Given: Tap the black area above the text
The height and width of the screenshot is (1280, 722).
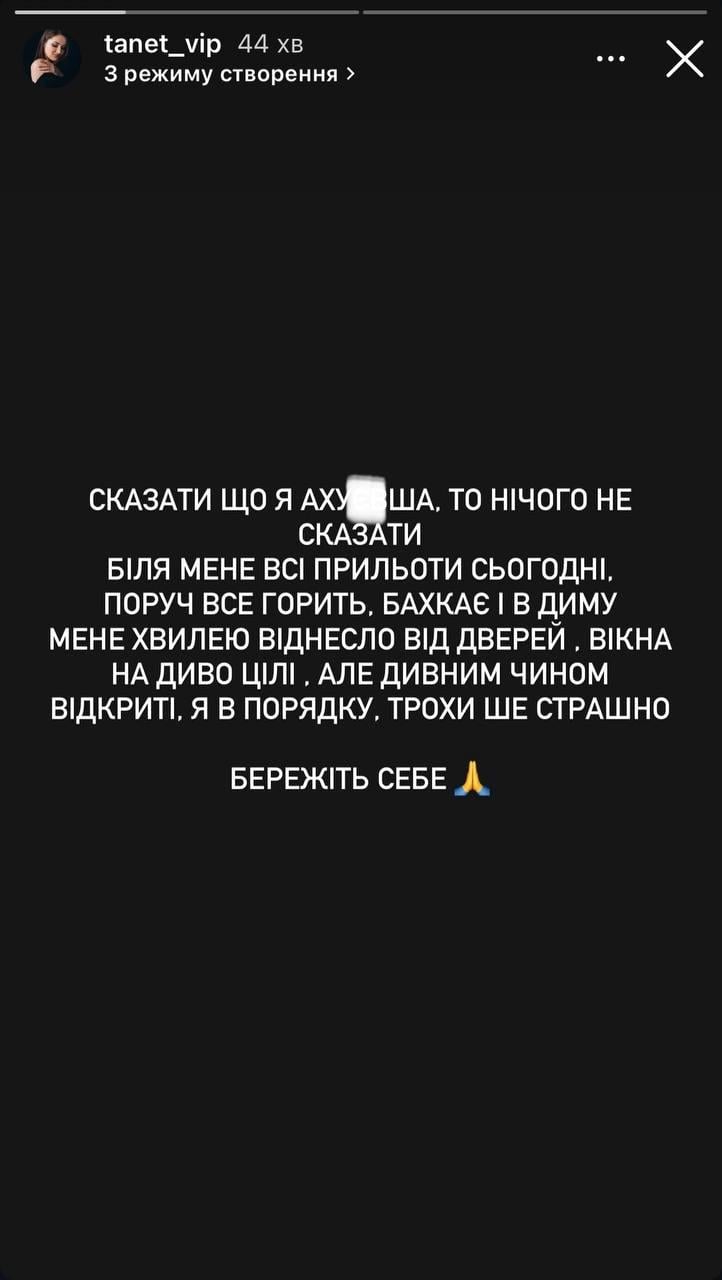Looking at the screenshot, I should [361, 280].
